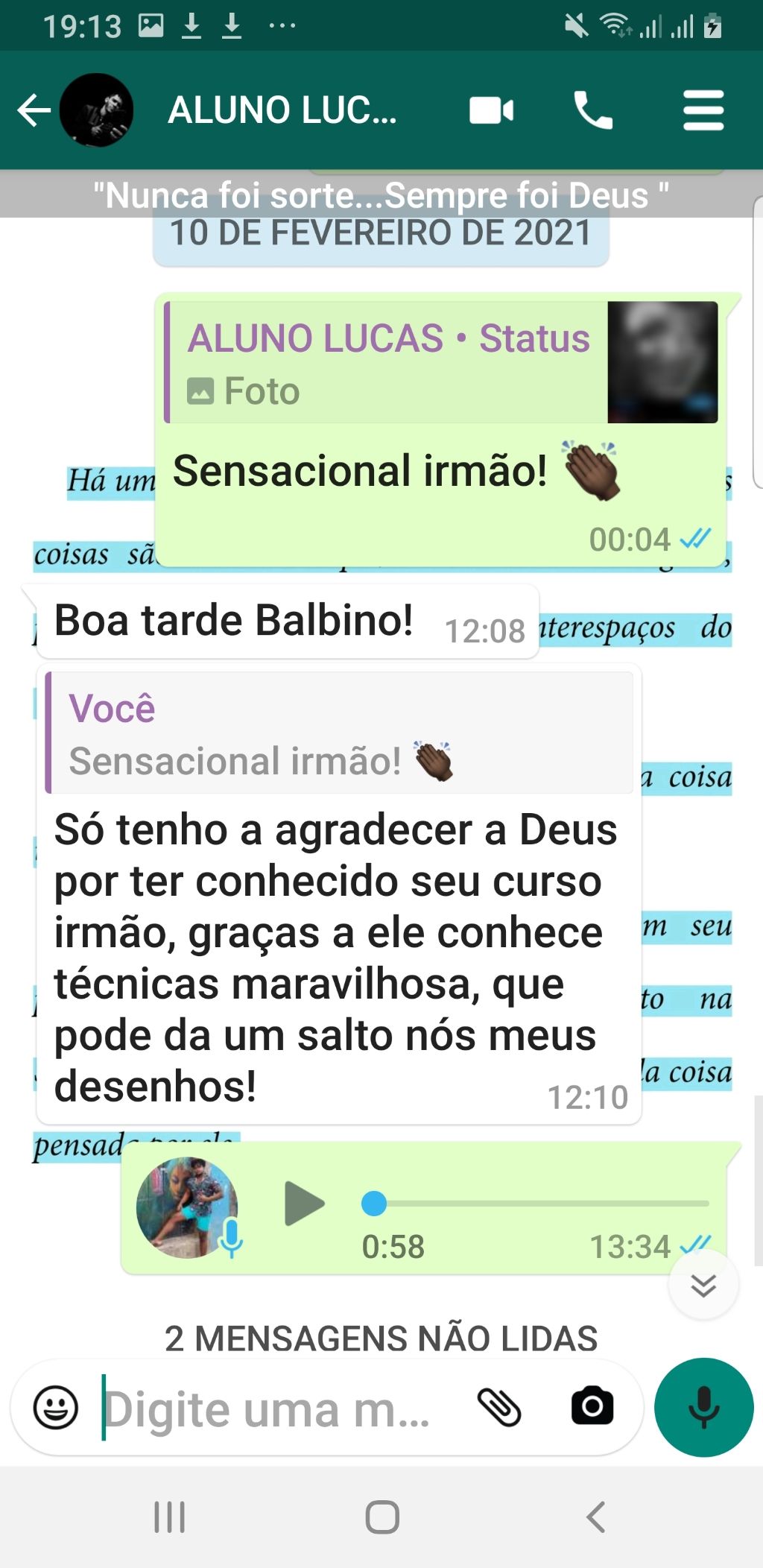Viewport: 763px width, 1568px height.
Task: Open the chat options menu
Action: (x=703, y=111)
